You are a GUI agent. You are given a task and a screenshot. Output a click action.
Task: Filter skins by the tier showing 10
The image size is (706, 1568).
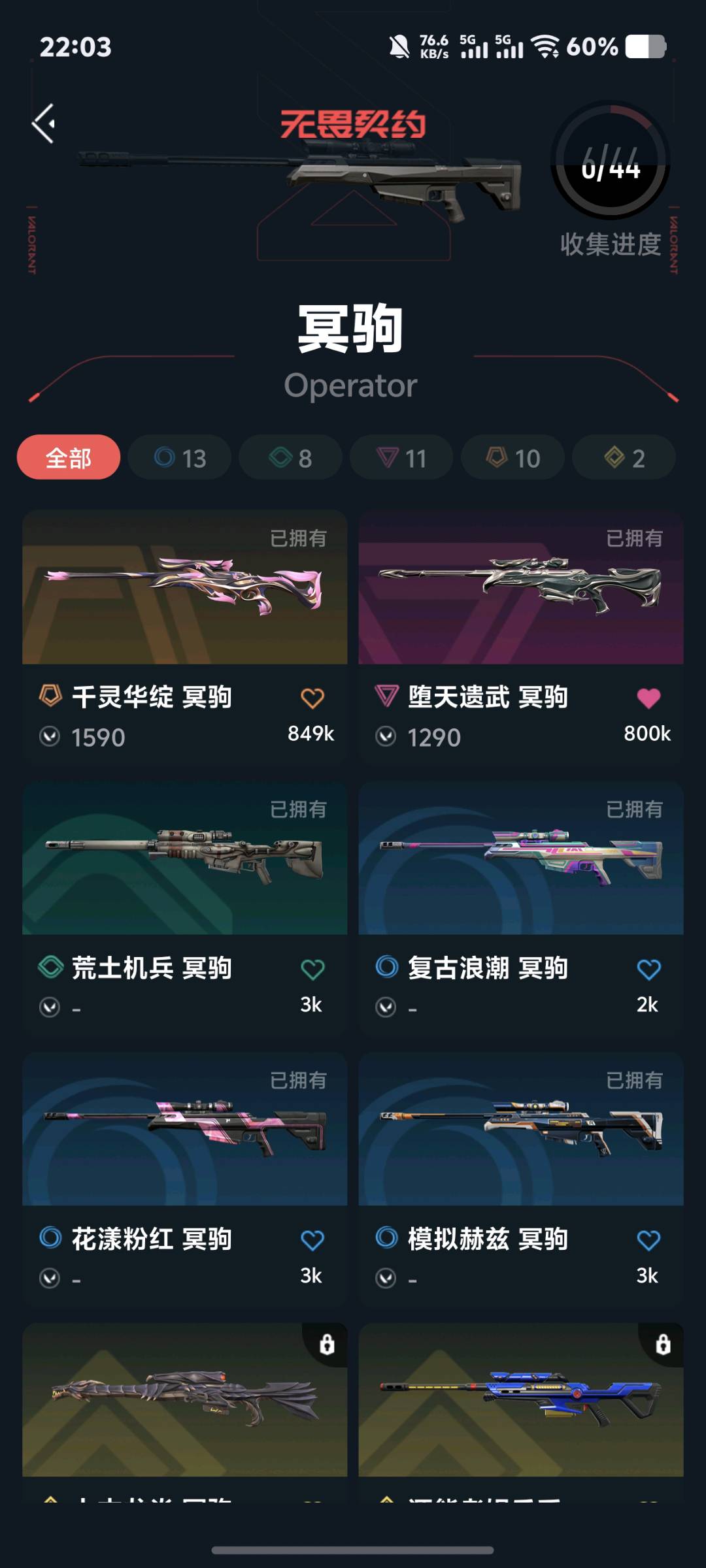(x=513, y=457)
